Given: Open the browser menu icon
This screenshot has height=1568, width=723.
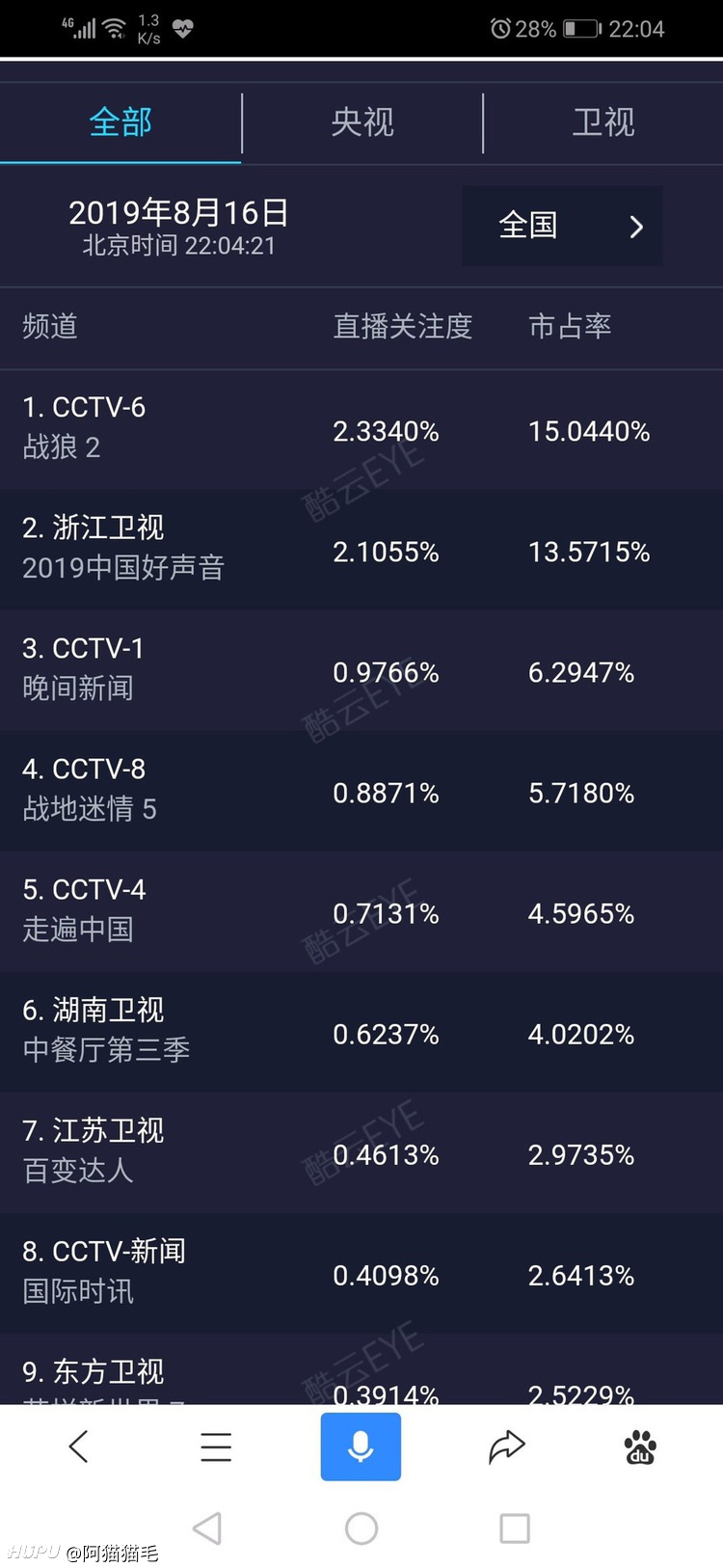Looking at the screenshot, I should [216, 1446].
